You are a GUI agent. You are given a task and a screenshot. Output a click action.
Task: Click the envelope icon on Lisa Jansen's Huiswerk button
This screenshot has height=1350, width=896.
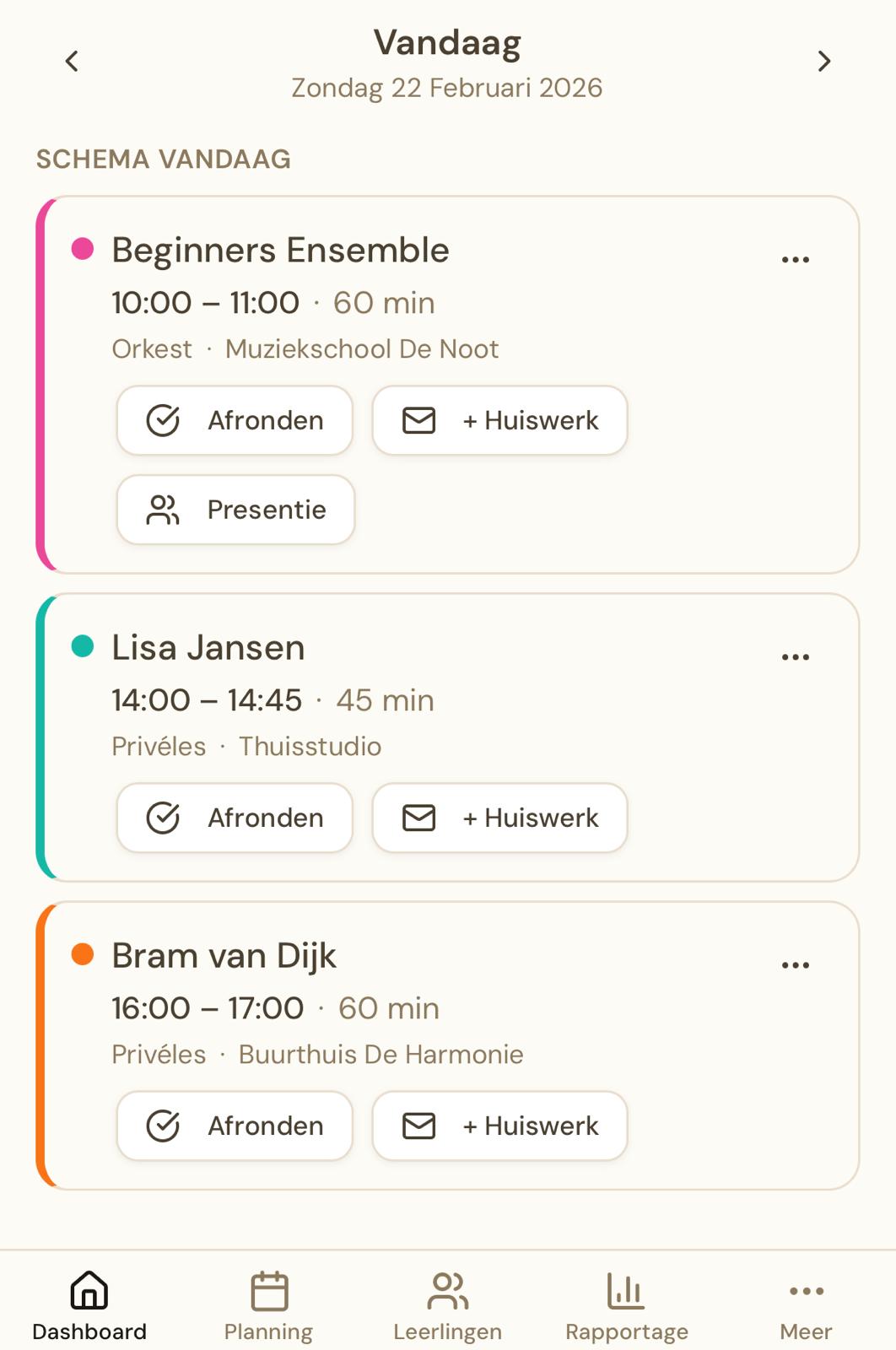point(419,817)
